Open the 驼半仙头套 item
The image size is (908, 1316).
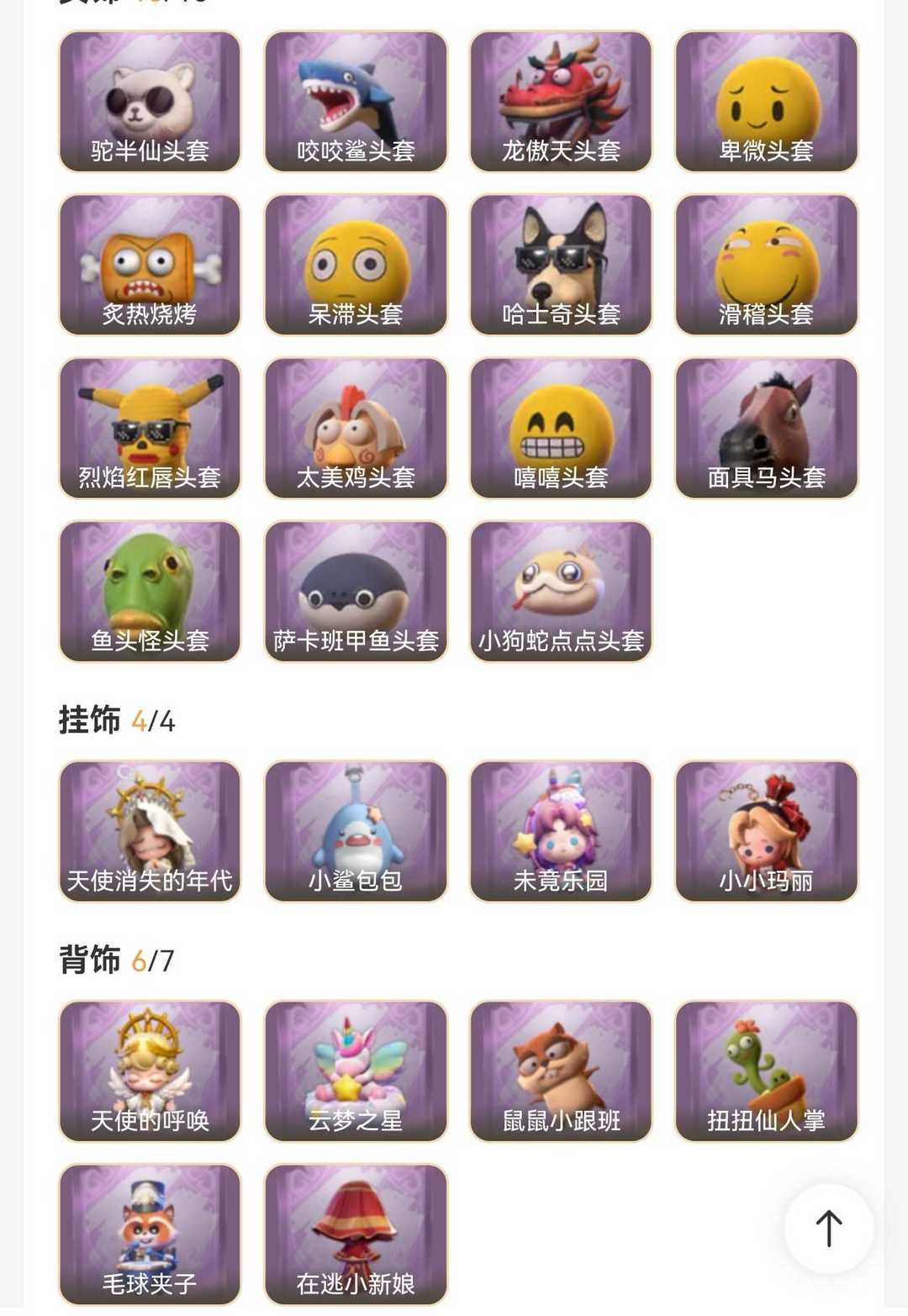(x=150, y=102)
